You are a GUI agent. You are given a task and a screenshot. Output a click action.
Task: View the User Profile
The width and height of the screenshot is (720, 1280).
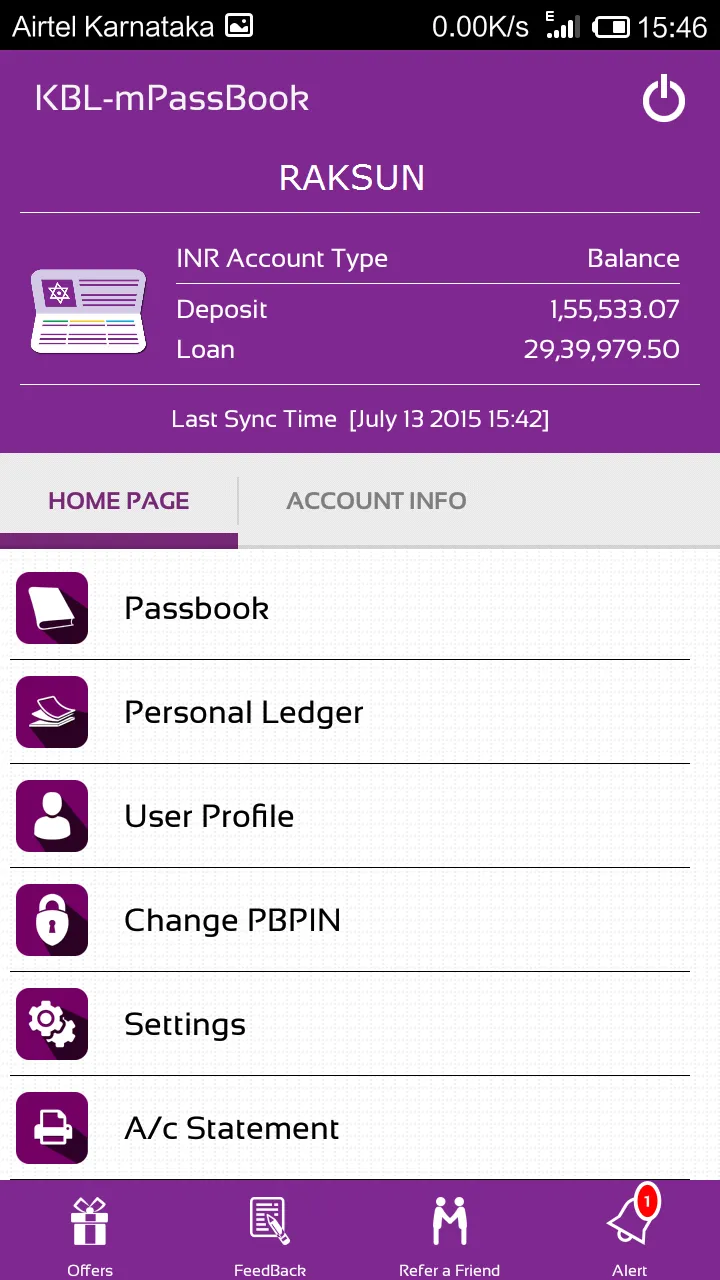pos(209,816)
